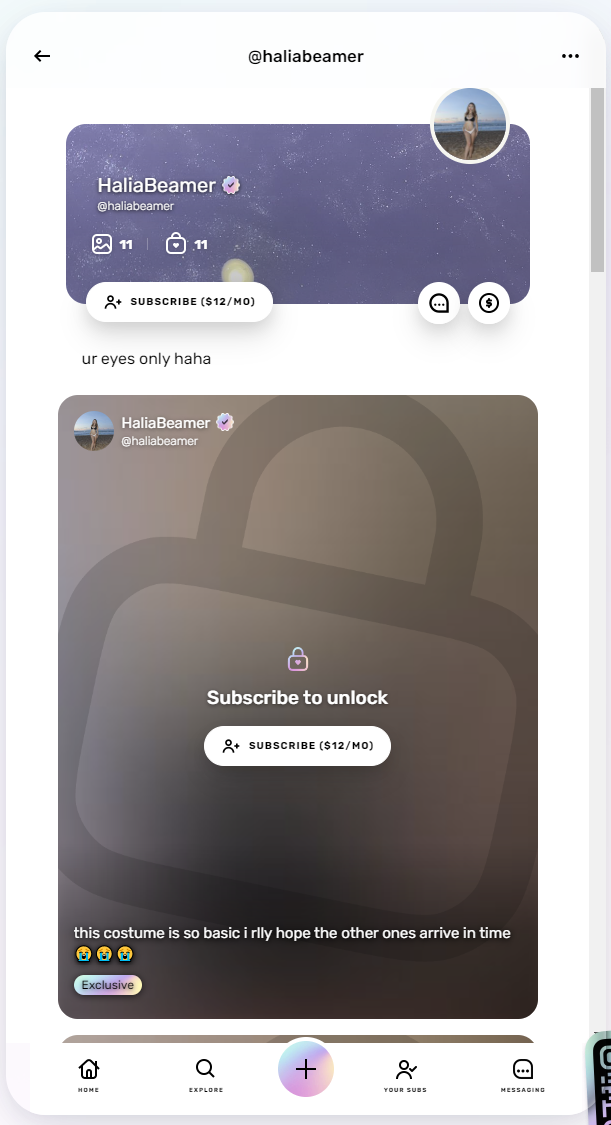Go back using the arrow icon
Screen dimensions: 611x1125
(42, 56)
